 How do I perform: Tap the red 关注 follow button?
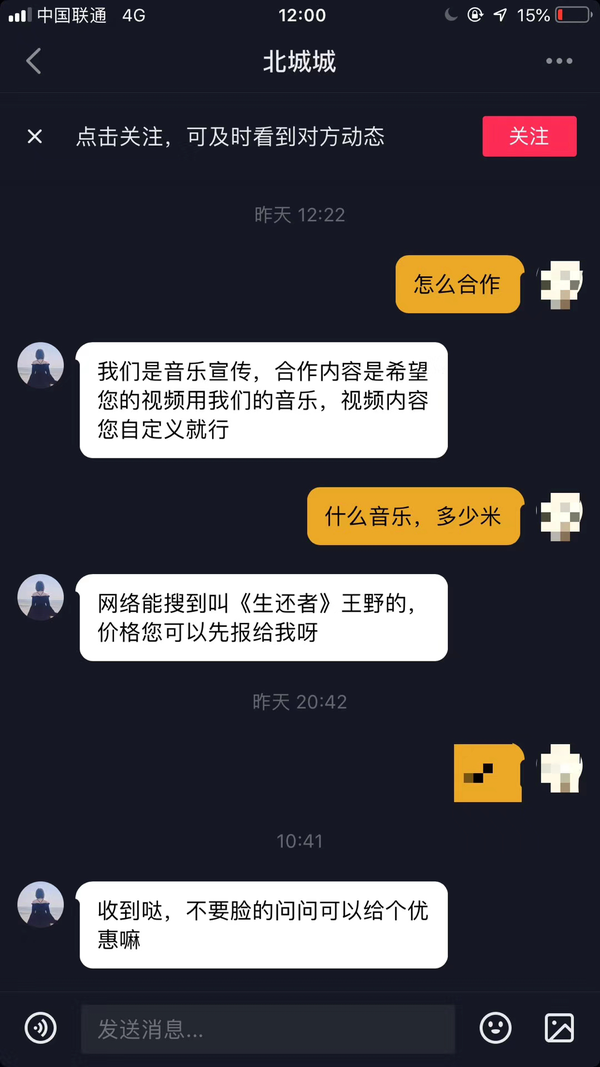[x=529, y=137]
